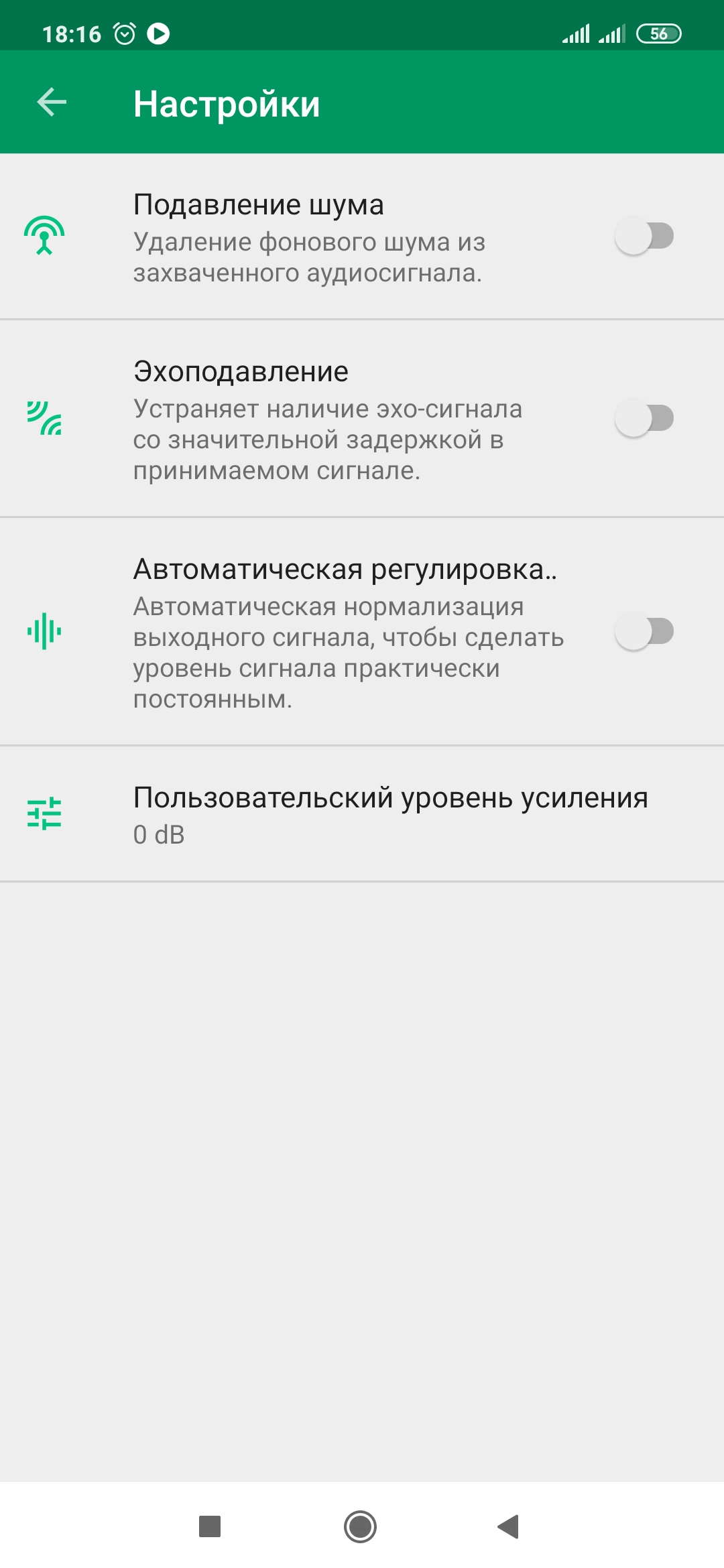Viewport: 724px width, 1568px height.
Task: Tap the system home button
Action: coord(360,1527)
